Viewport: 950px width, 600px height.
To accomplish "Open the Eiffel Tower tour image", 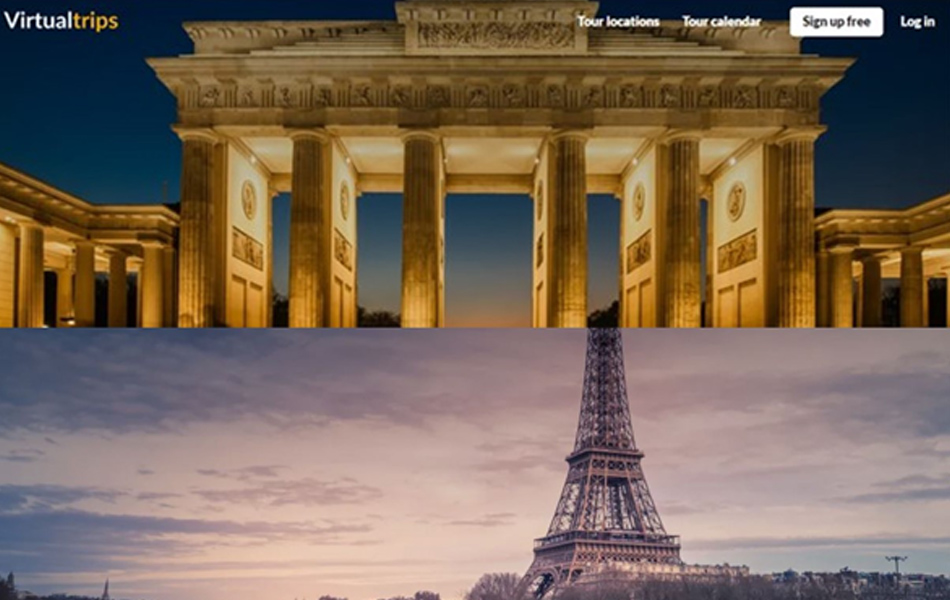I will [475, 465].
